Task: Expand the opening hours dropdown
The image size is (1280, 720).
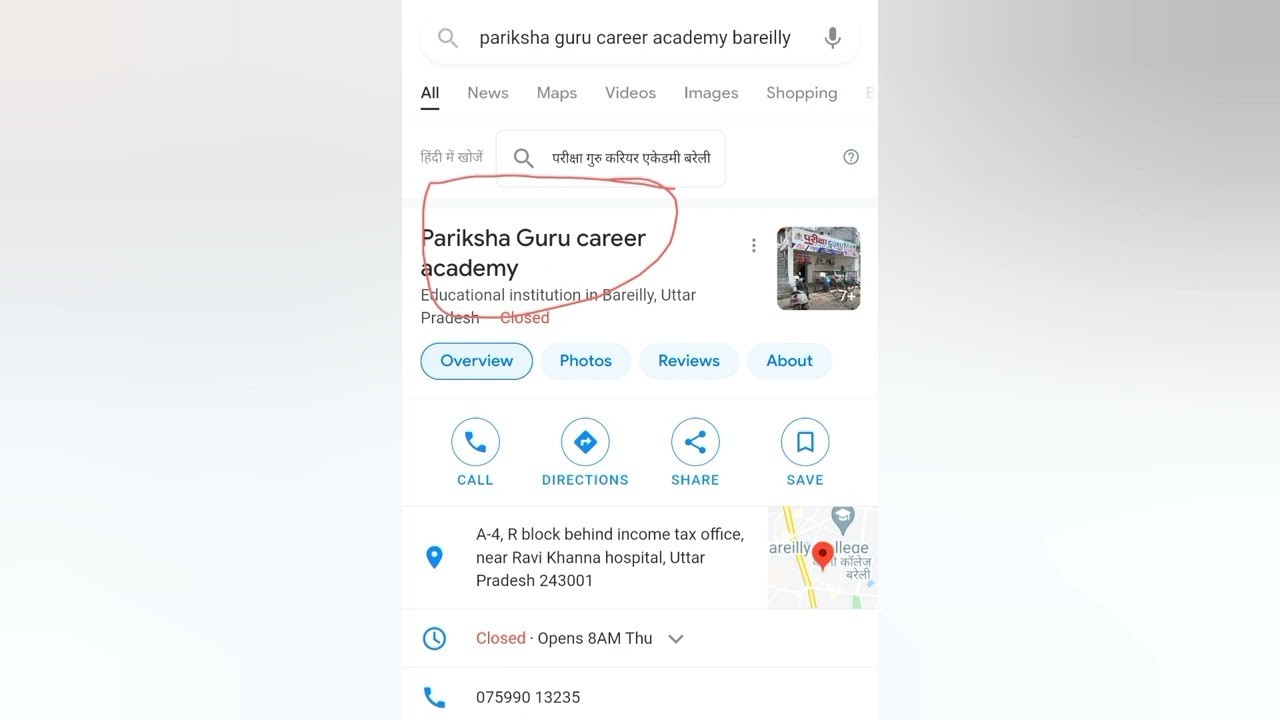Action: [x=676, y=639]
